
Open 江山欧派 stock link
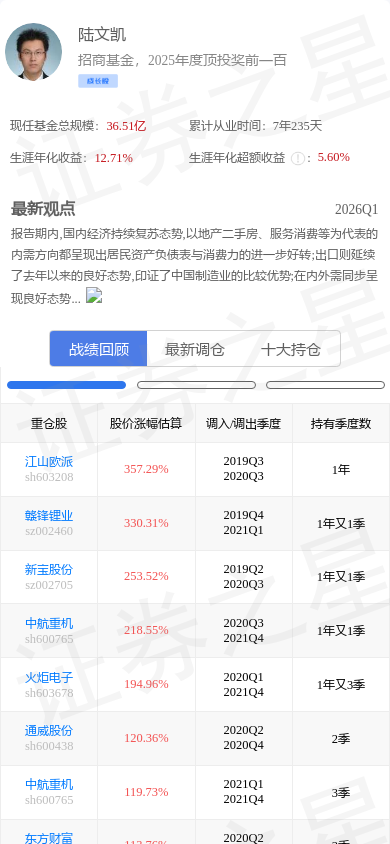pyautogui.click(x=49, y=462)
